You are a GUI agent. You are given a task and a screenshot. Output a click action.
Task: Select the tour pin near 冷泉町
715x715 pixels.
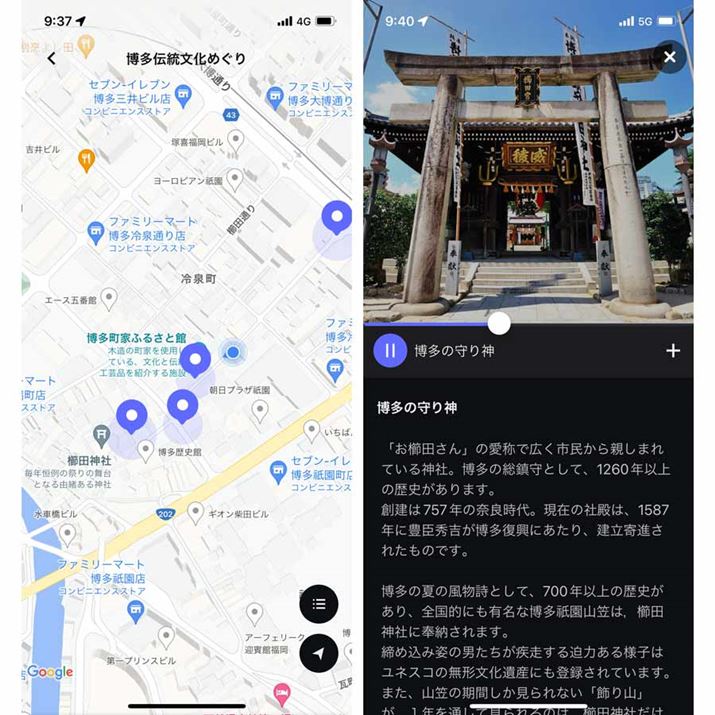click(x=337, y=216)
